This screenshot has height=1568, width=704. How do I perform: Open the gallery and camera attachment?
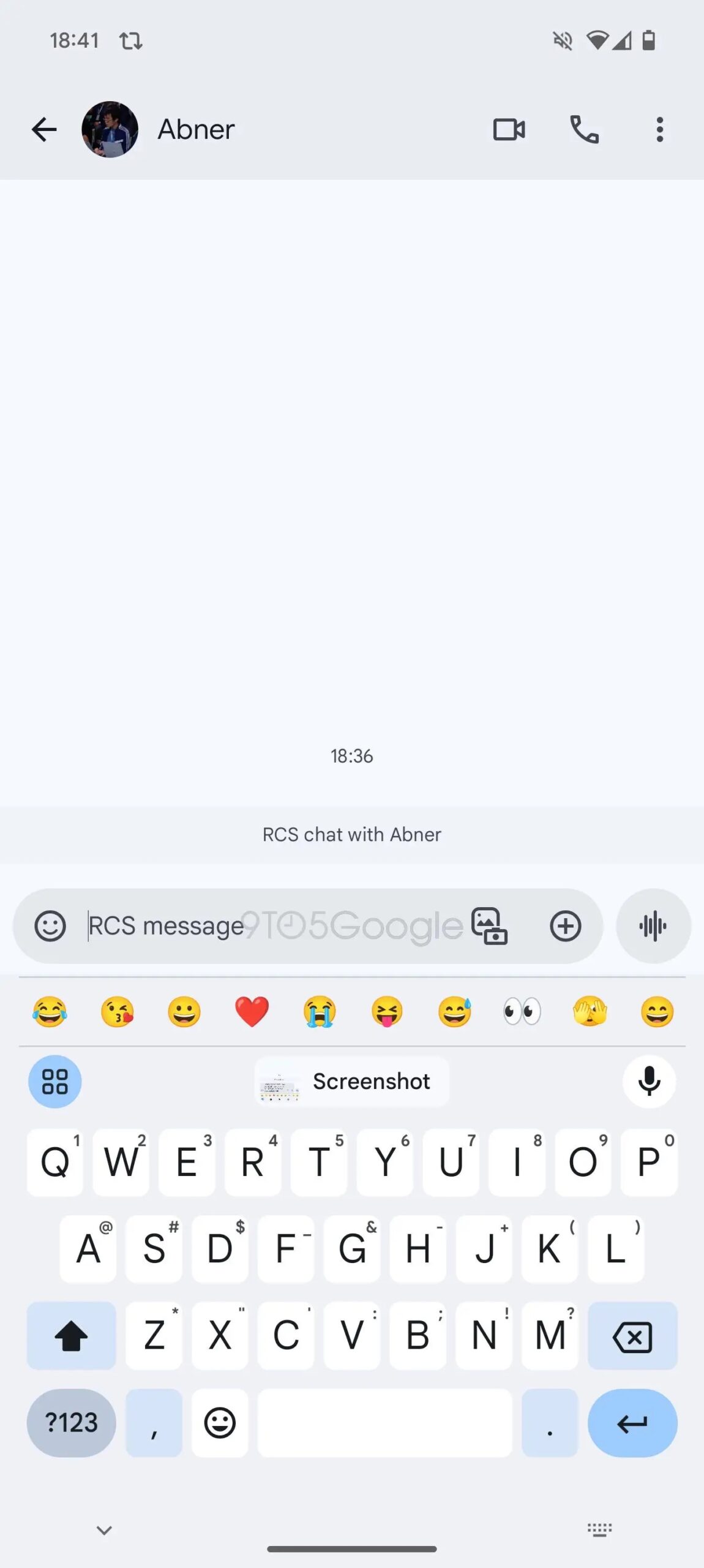489,925
